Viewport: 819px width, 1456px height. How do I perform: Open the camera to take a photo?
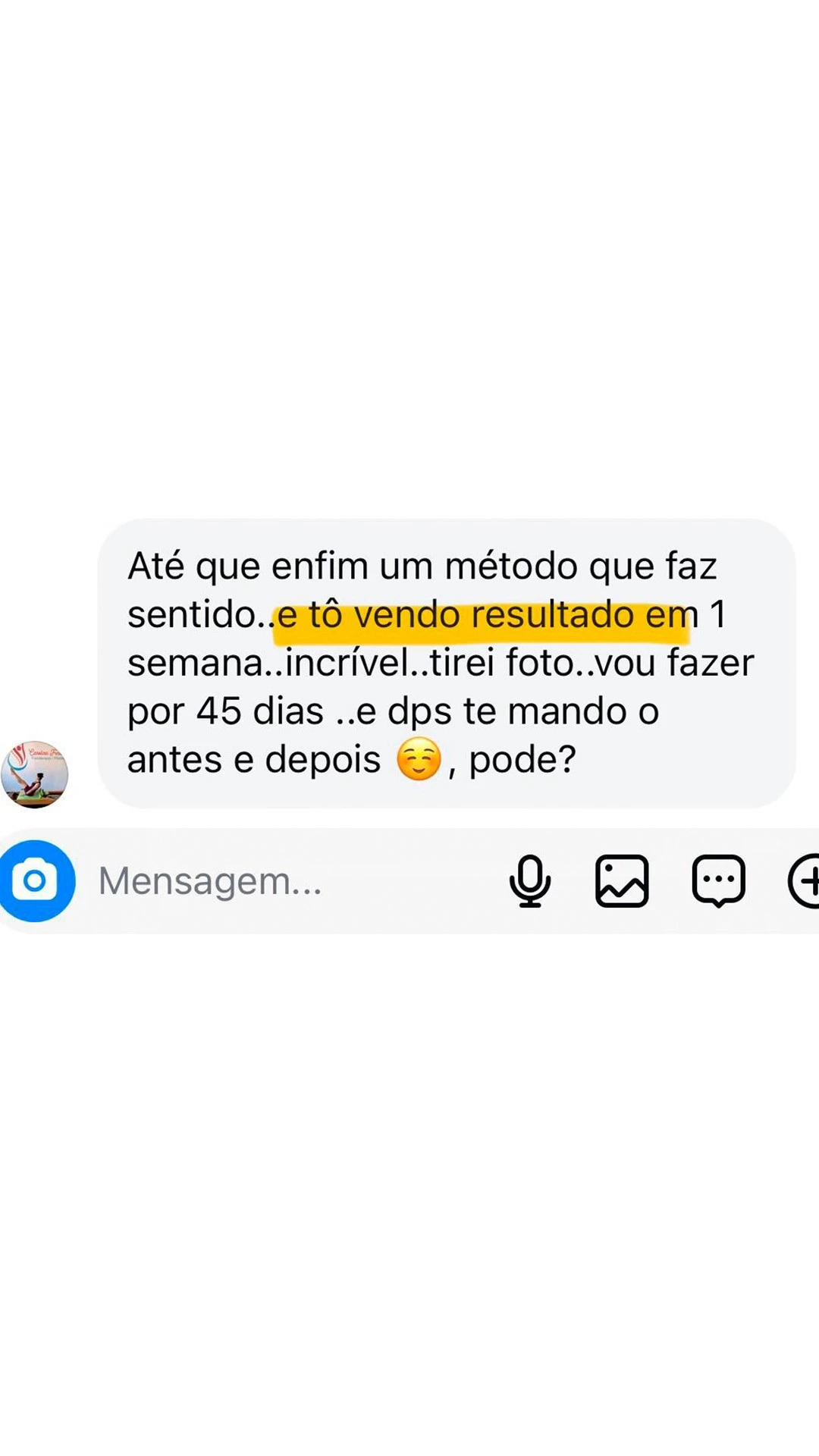38,881
